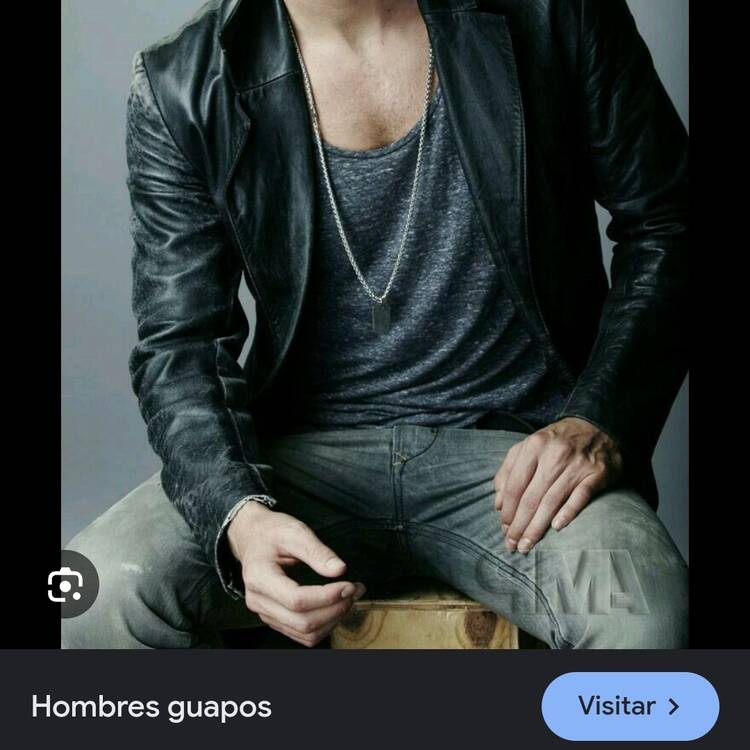The width and height of the screenshot is (750, 750).
Task: Search this image with the Lens icon
Action: tap(64, 584)
